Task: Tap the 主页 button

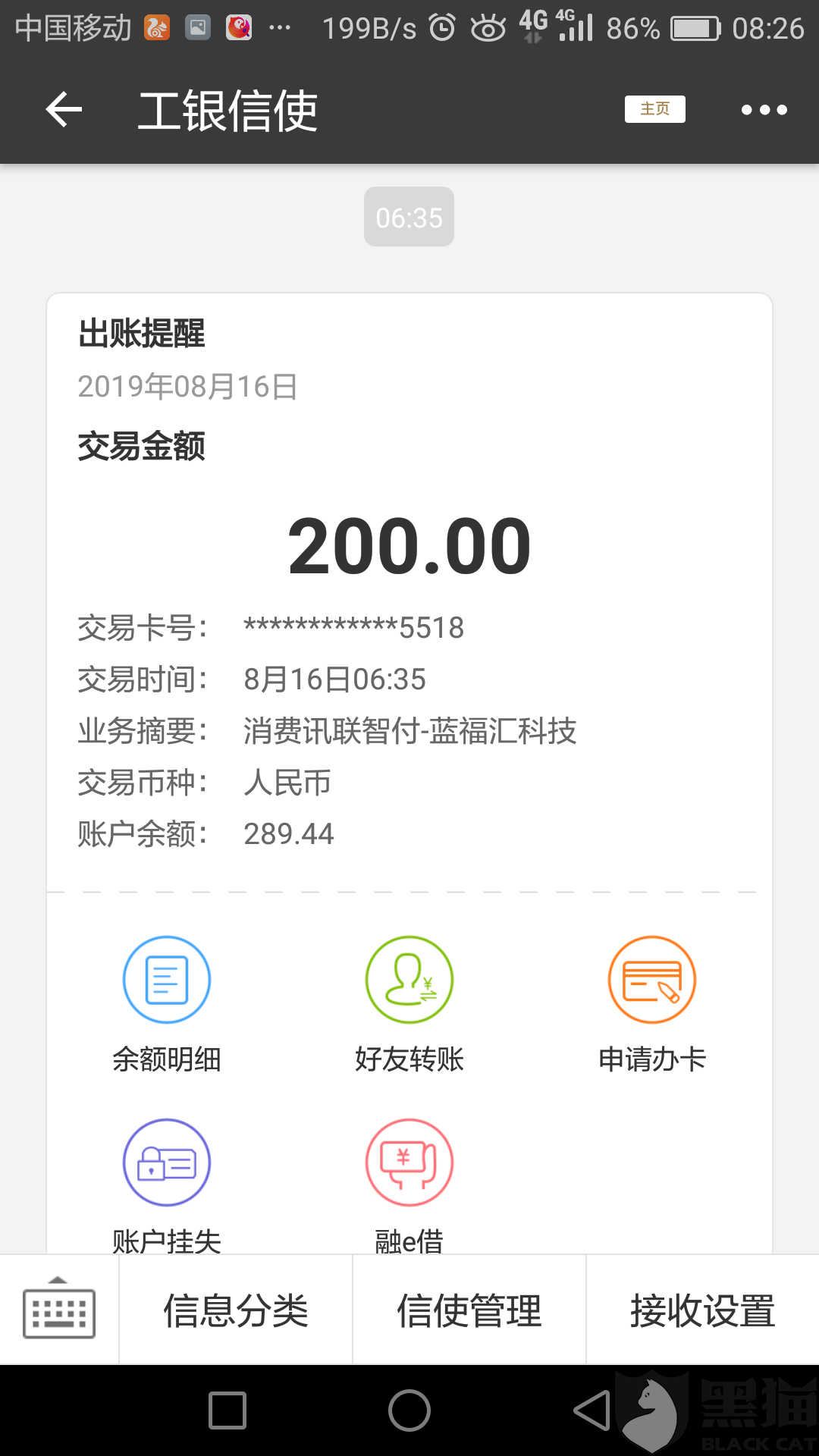Action: pyautogui.click(x=654, y=109)
